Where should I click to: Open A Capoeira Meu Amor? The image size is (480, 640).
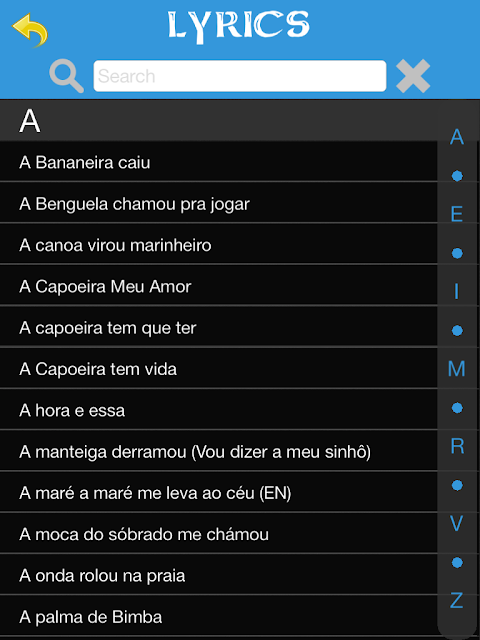218,286
